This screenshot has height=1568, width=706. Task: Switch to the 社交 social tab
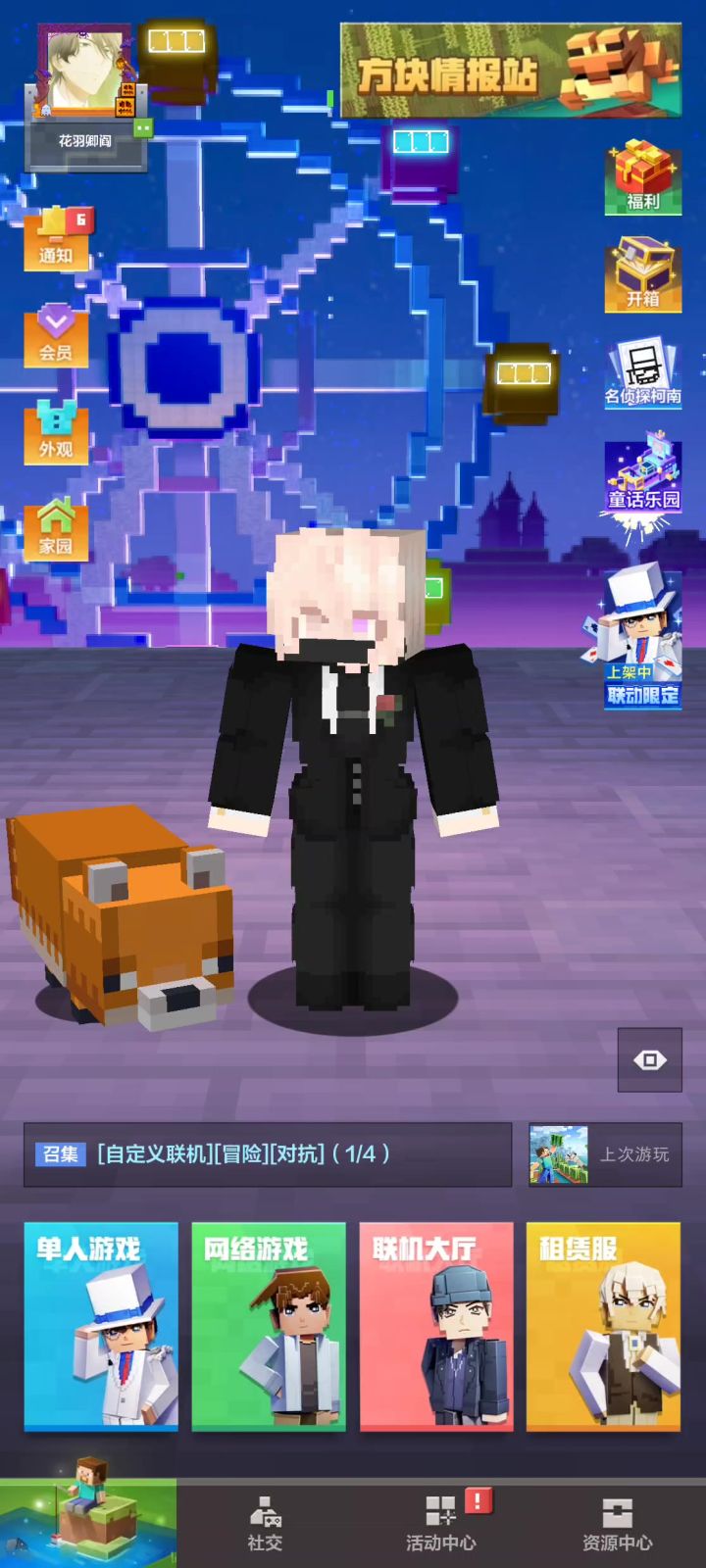coord(265,1524)
